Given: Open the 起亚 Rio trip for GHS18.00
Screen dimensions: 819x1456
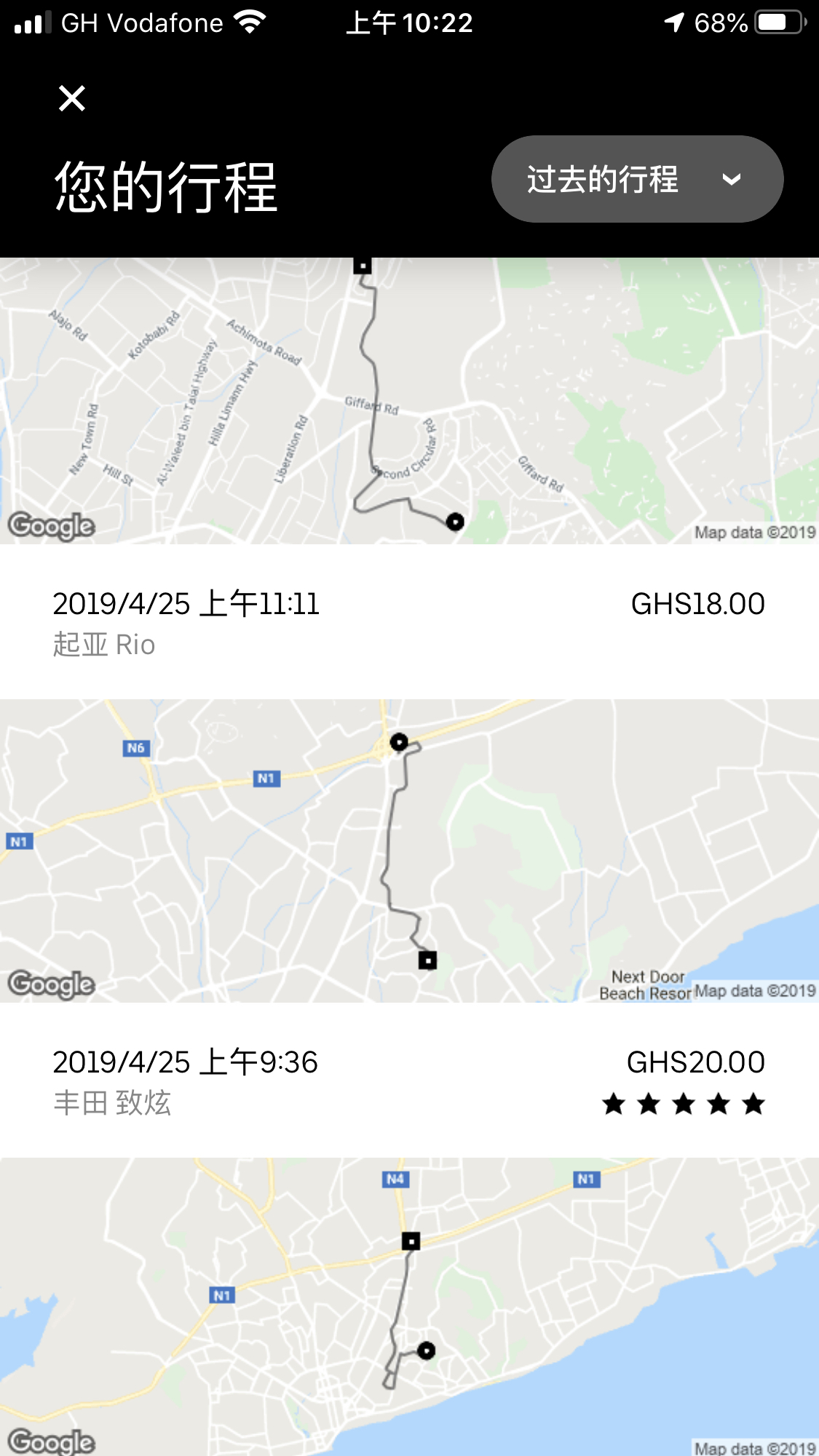Looking at the screenshot, I should 408,623.
